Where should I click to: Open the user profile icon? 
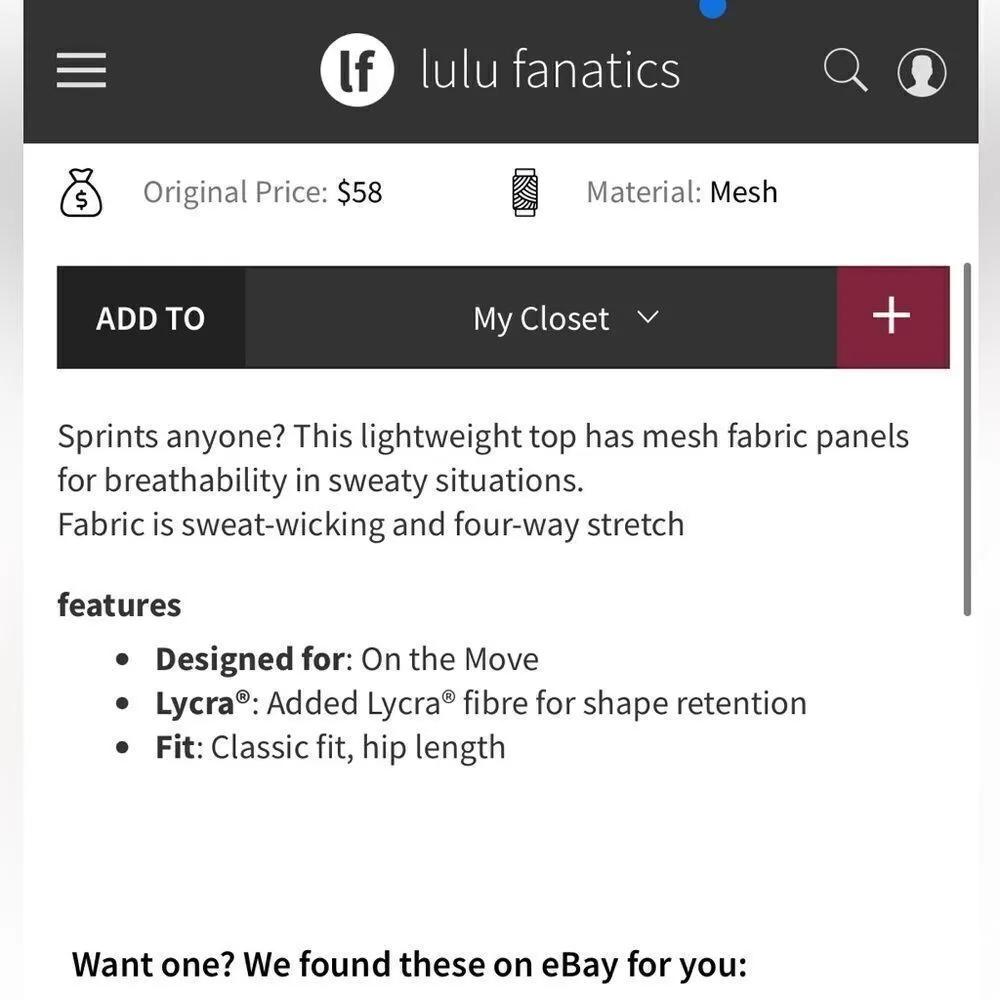[x=921, y=71]
